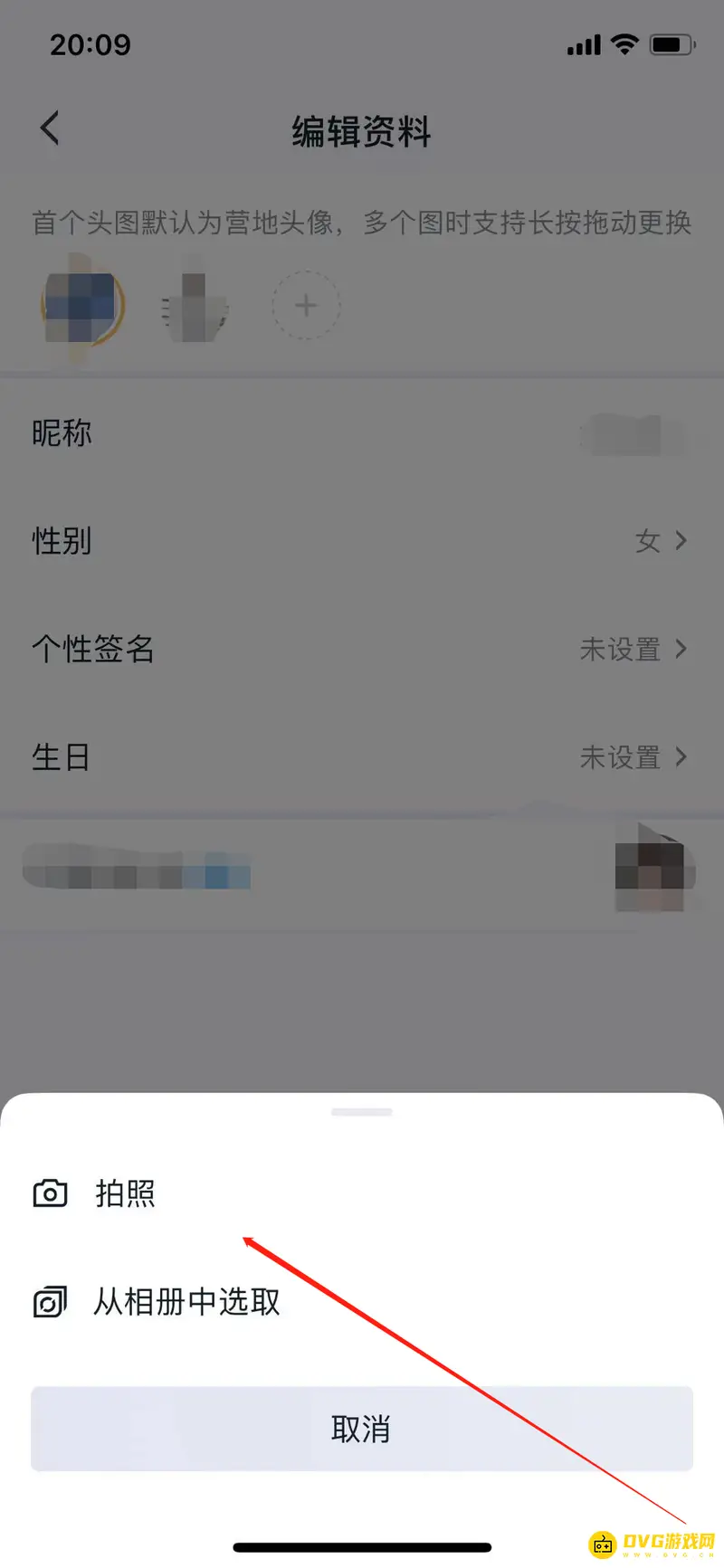The image size is (724, 1568).
Task: Expand the chevron next to 性别
Action: click(x=681, y=541)
